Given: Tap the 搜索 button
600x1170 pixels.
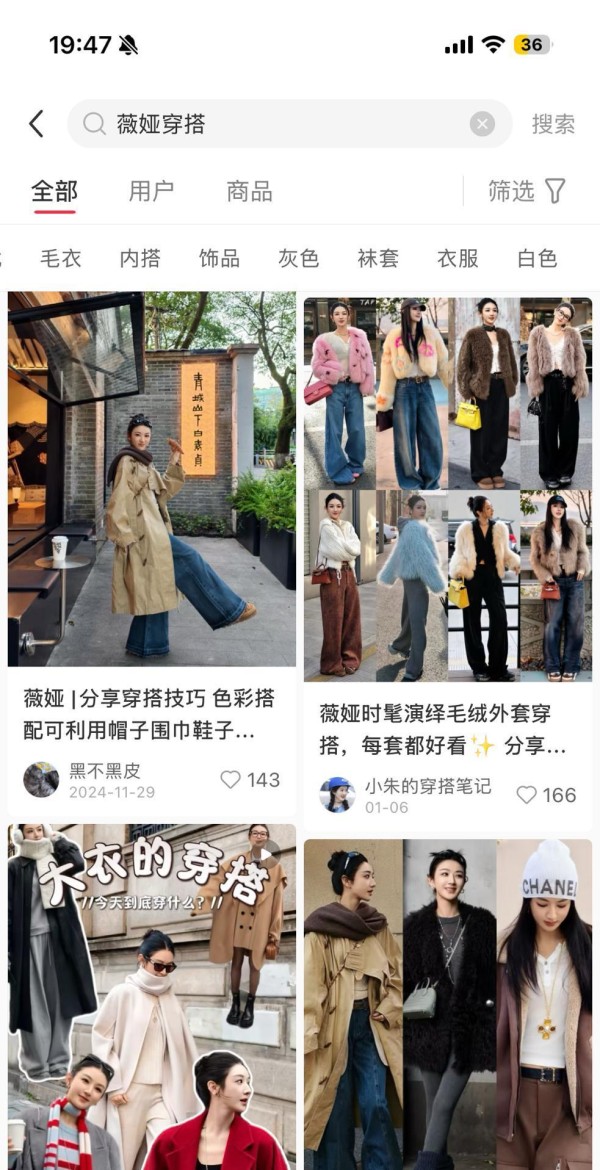Looking at the screenshot, I should (x=553, y=124).
